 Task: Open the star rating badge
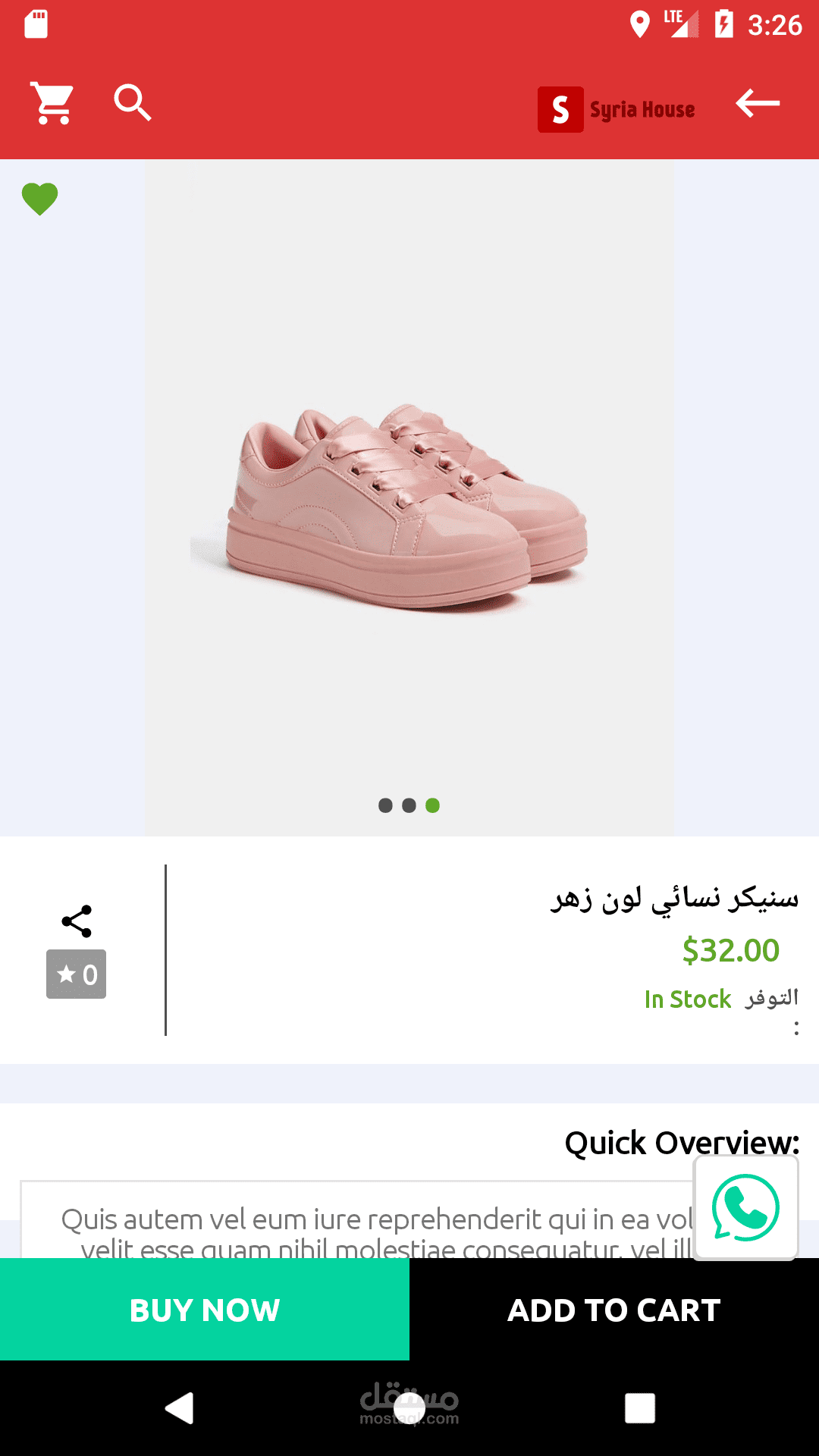(x=76, y=974)
